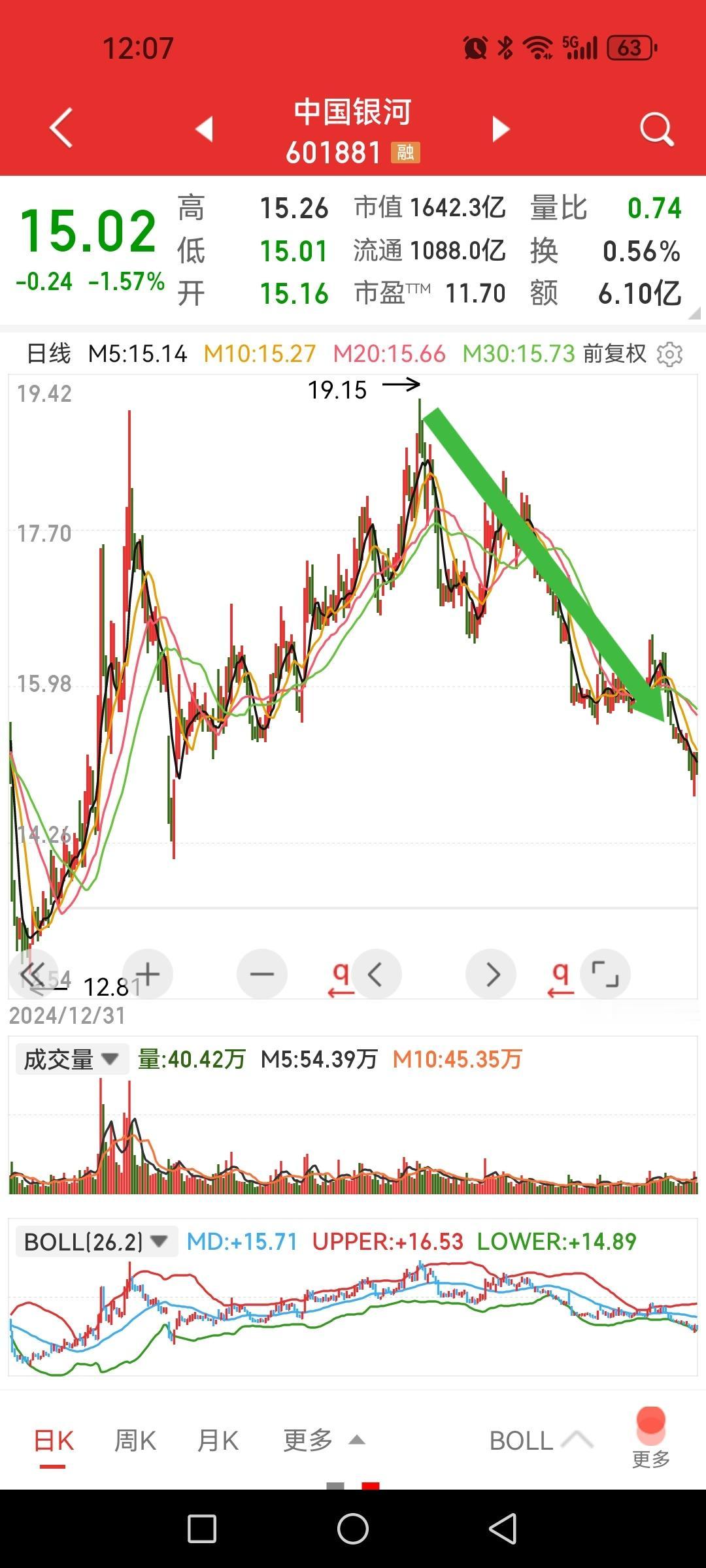The height and width of the screenshot is (1568, 706).
Task: Zoom out of the candlestick chart
Action: (263, 973)
